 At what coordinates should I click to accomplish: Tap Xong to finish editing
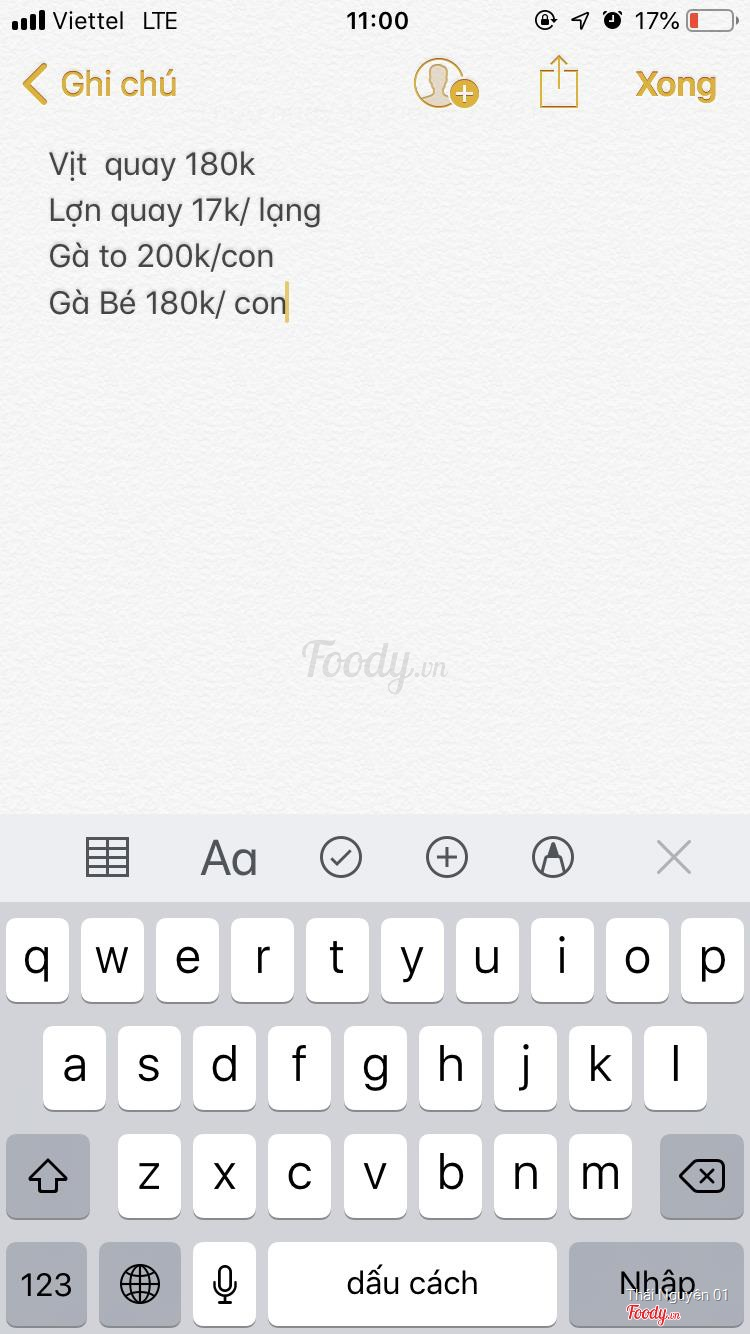point(676,84)
